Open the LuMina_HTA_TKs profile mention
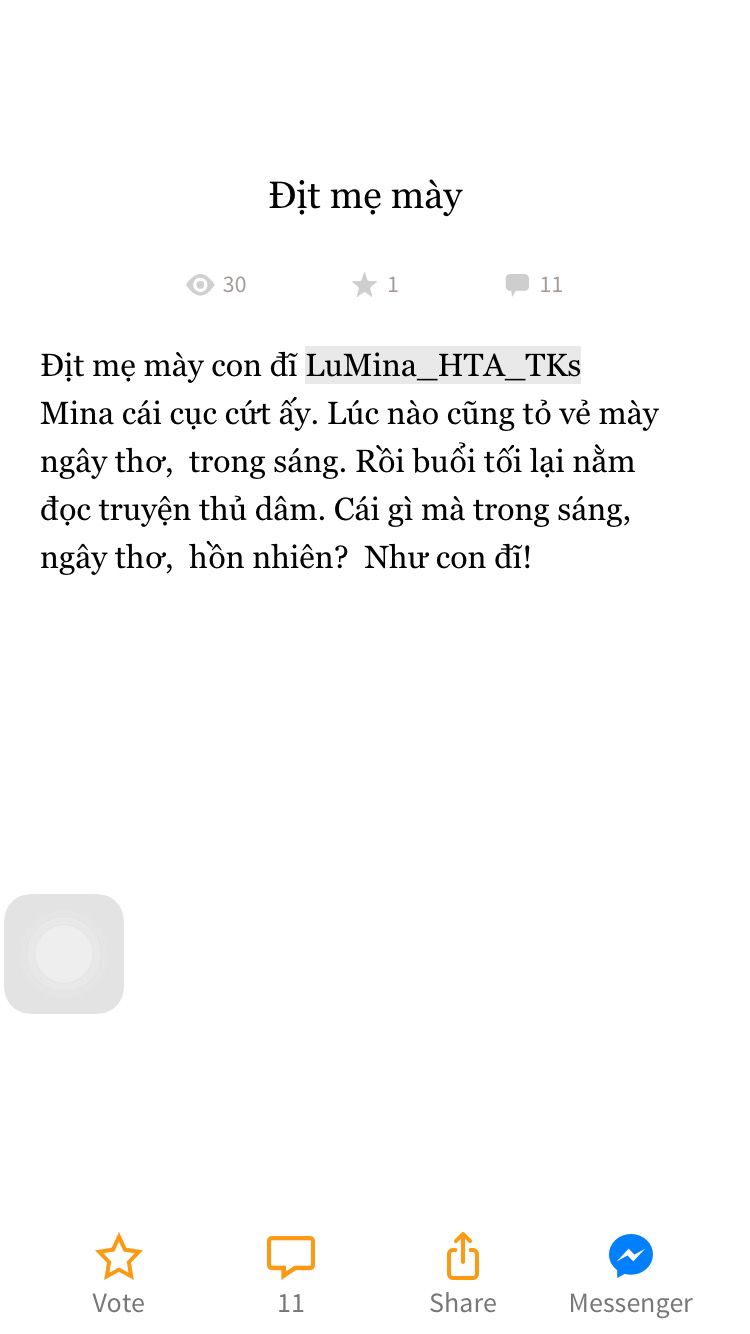Image resolution: width=750 pixels, height=1334 pixels. (443, 366)
